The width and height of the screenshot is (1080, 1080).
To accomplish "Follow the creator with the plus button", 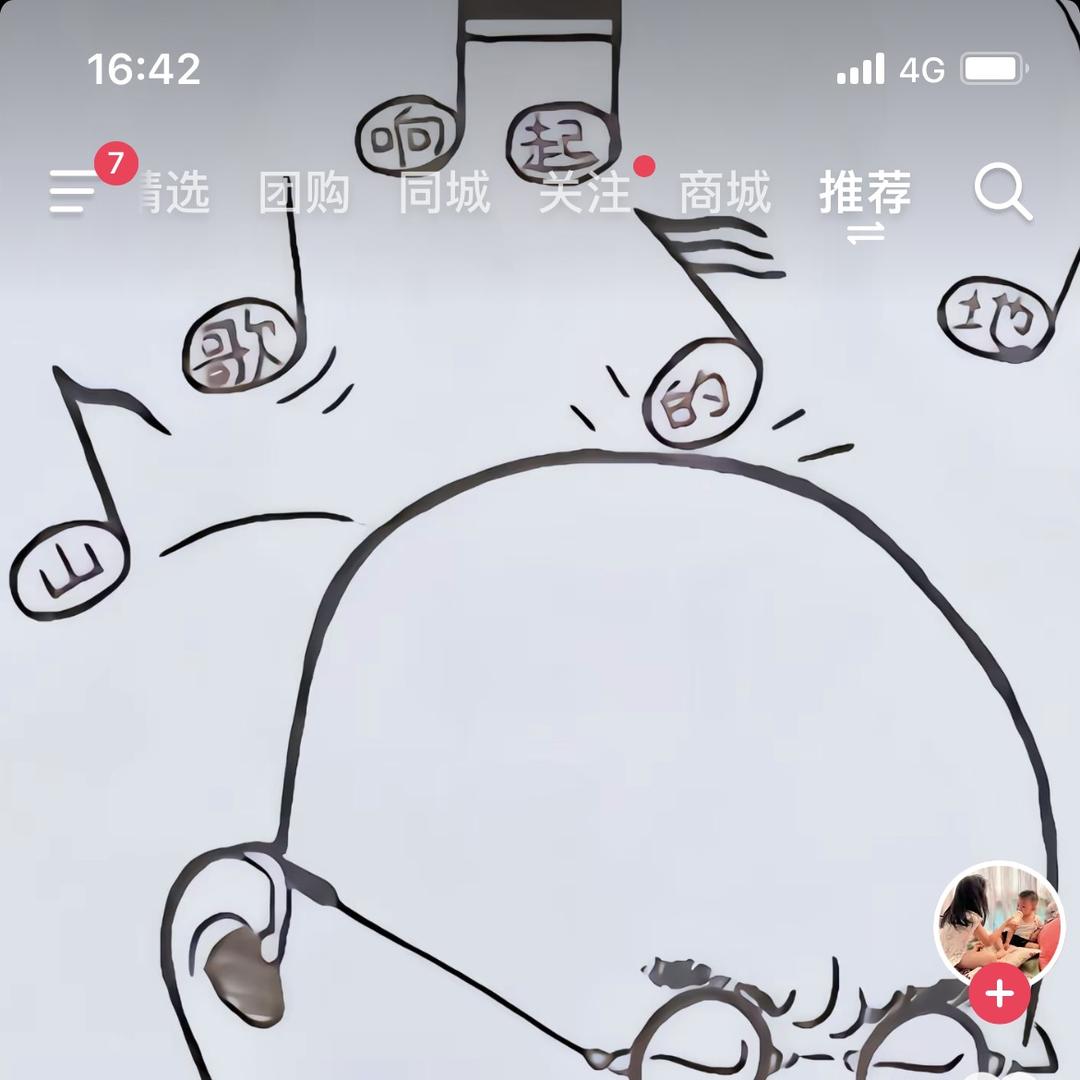I will (999, 995).
